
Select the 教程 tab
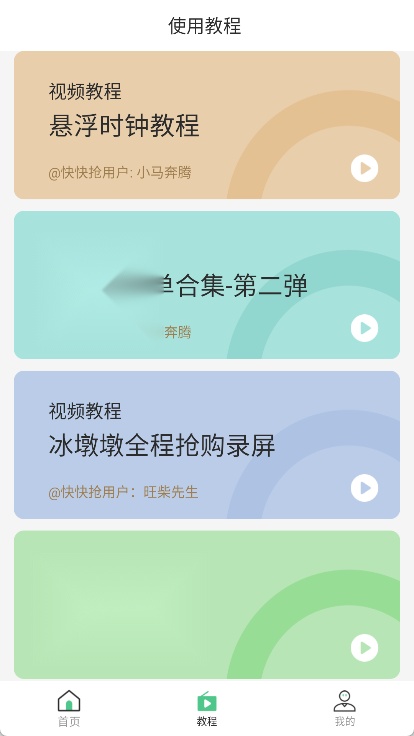207,708
